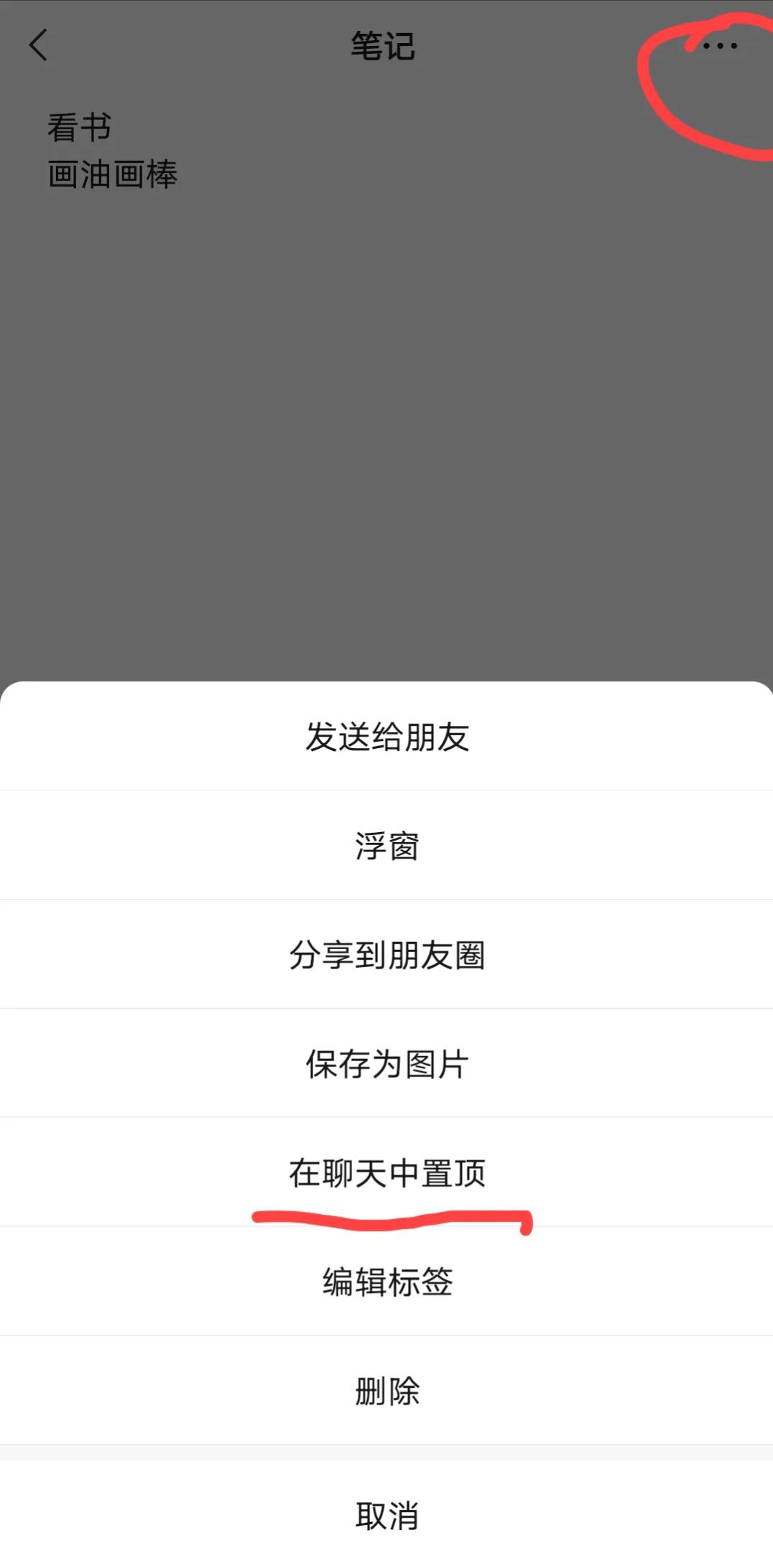
Task: Choose 发送给朋友 from the menu
Action: point(386,737)
